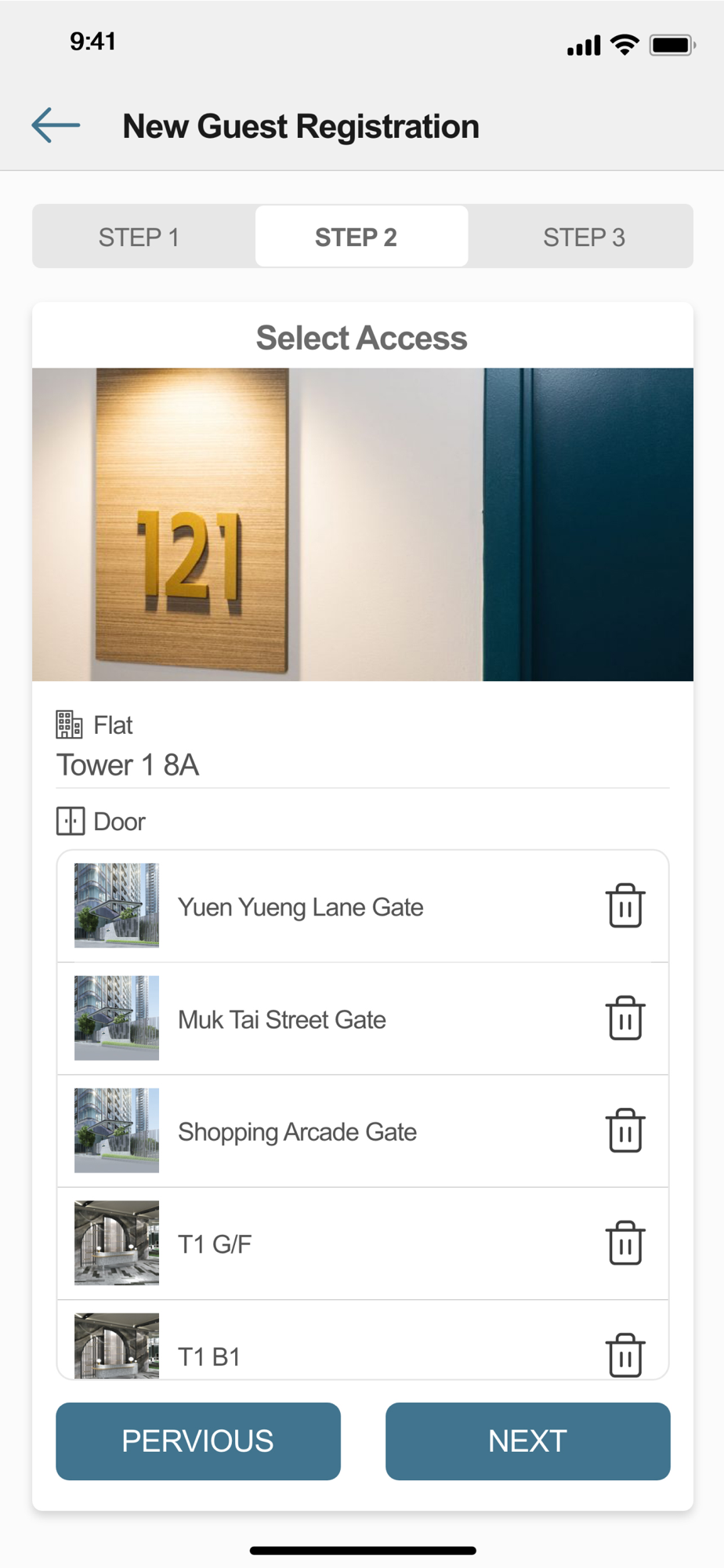
Task: Jump to the STEP 3 tab
Action: tap(584, 237)
